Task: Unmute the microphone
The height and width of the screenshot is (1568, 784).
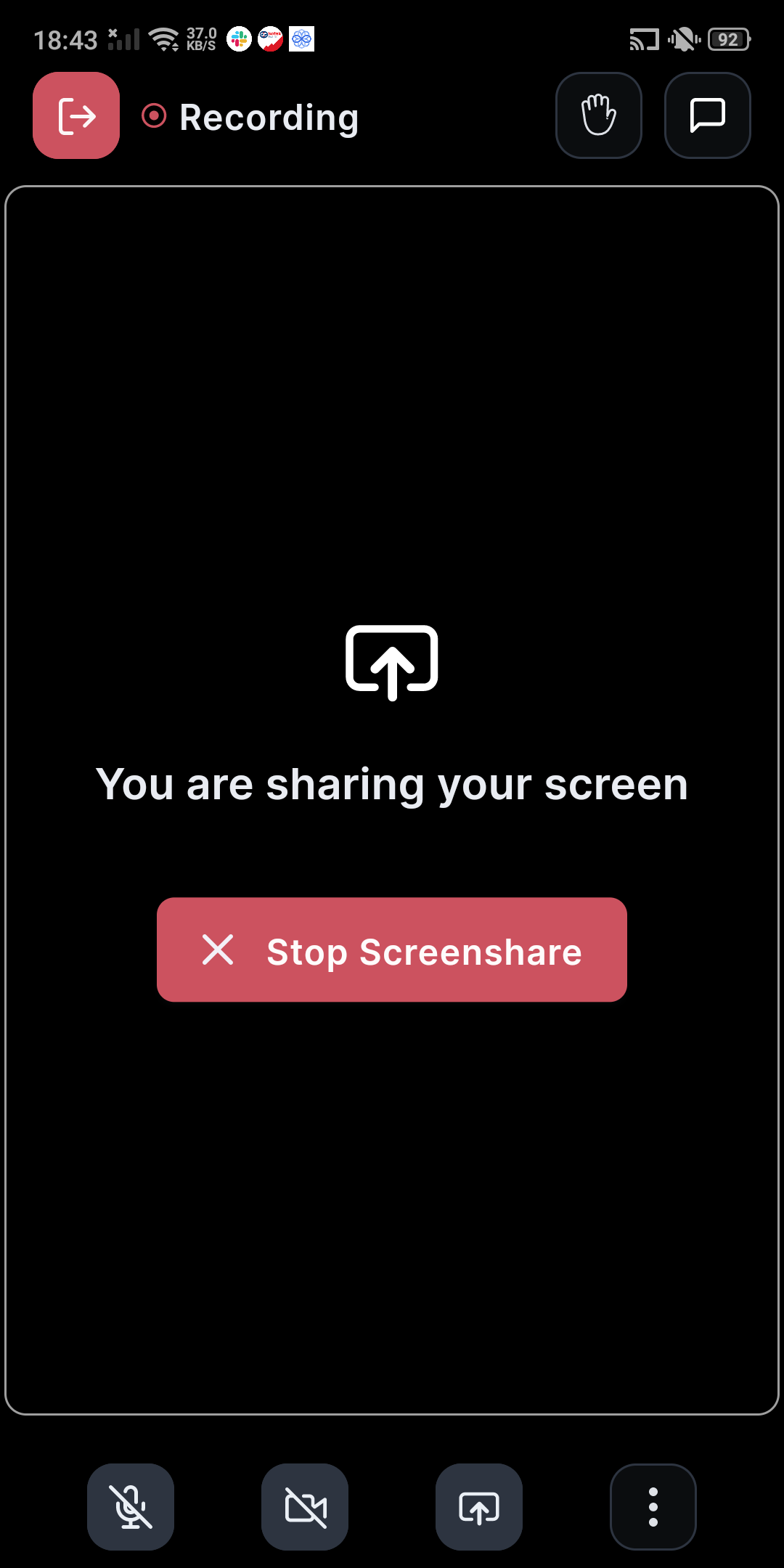Action: coord(131,1507)
